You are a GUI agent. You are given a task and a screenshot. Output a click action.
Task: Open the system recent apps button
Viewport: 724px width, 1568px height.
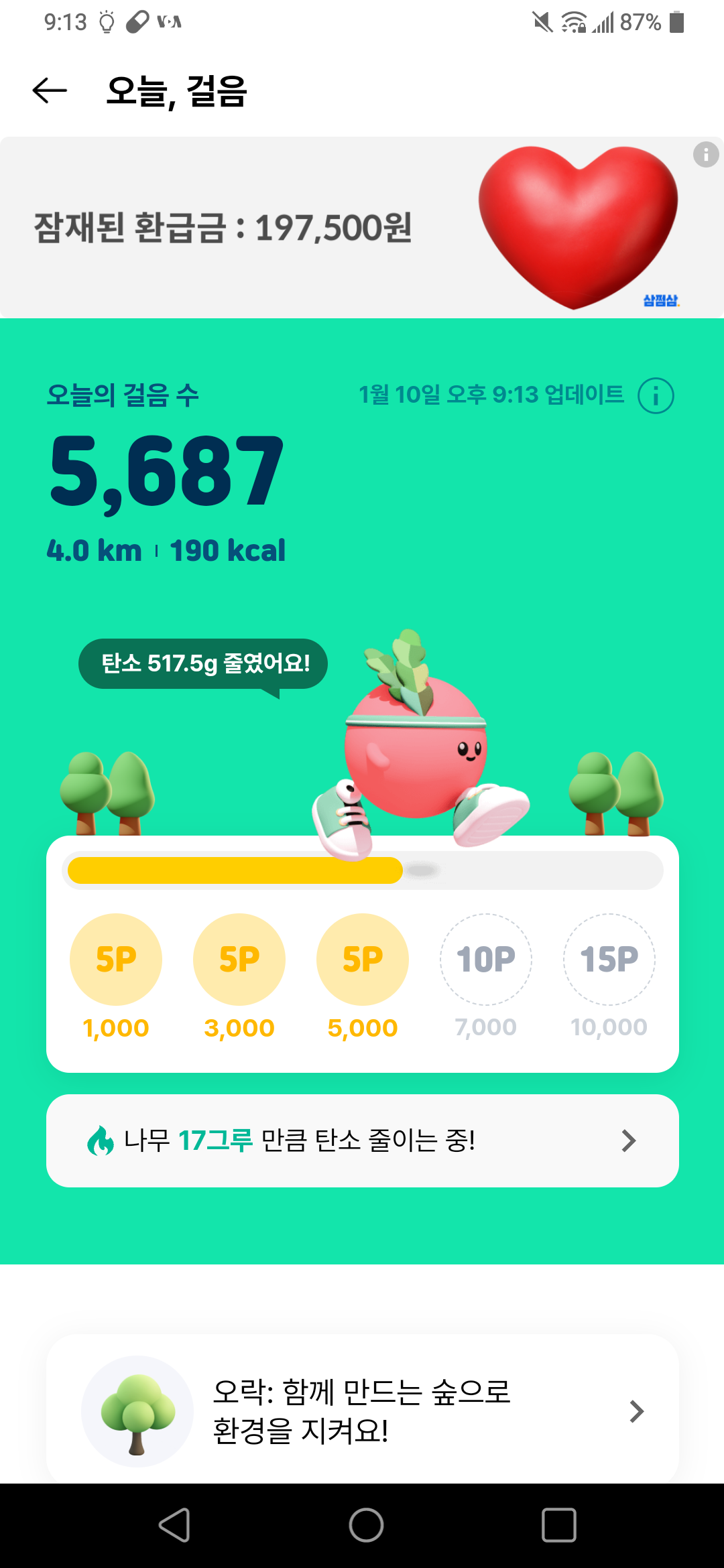[x=558, y=1526]
